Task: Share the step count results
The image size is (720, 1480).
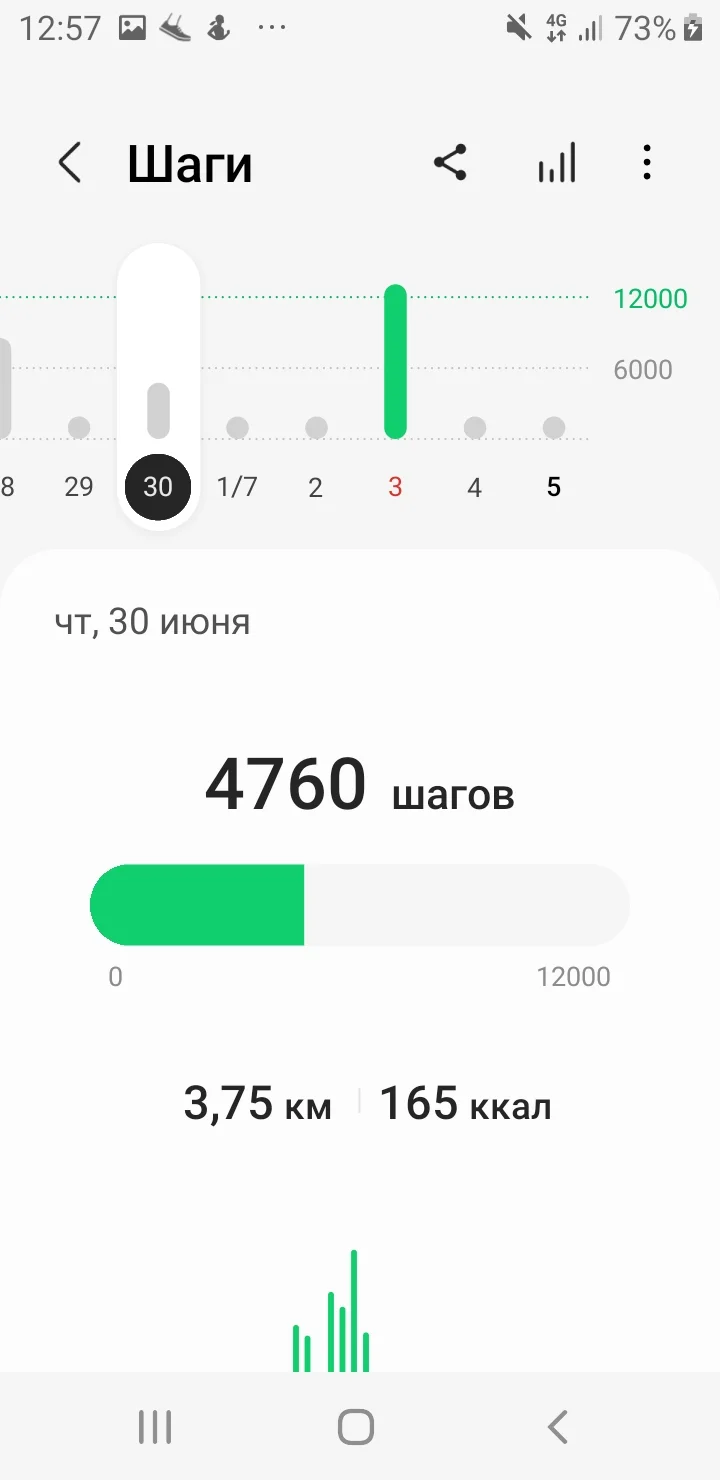Action: [x=450, y=163]
